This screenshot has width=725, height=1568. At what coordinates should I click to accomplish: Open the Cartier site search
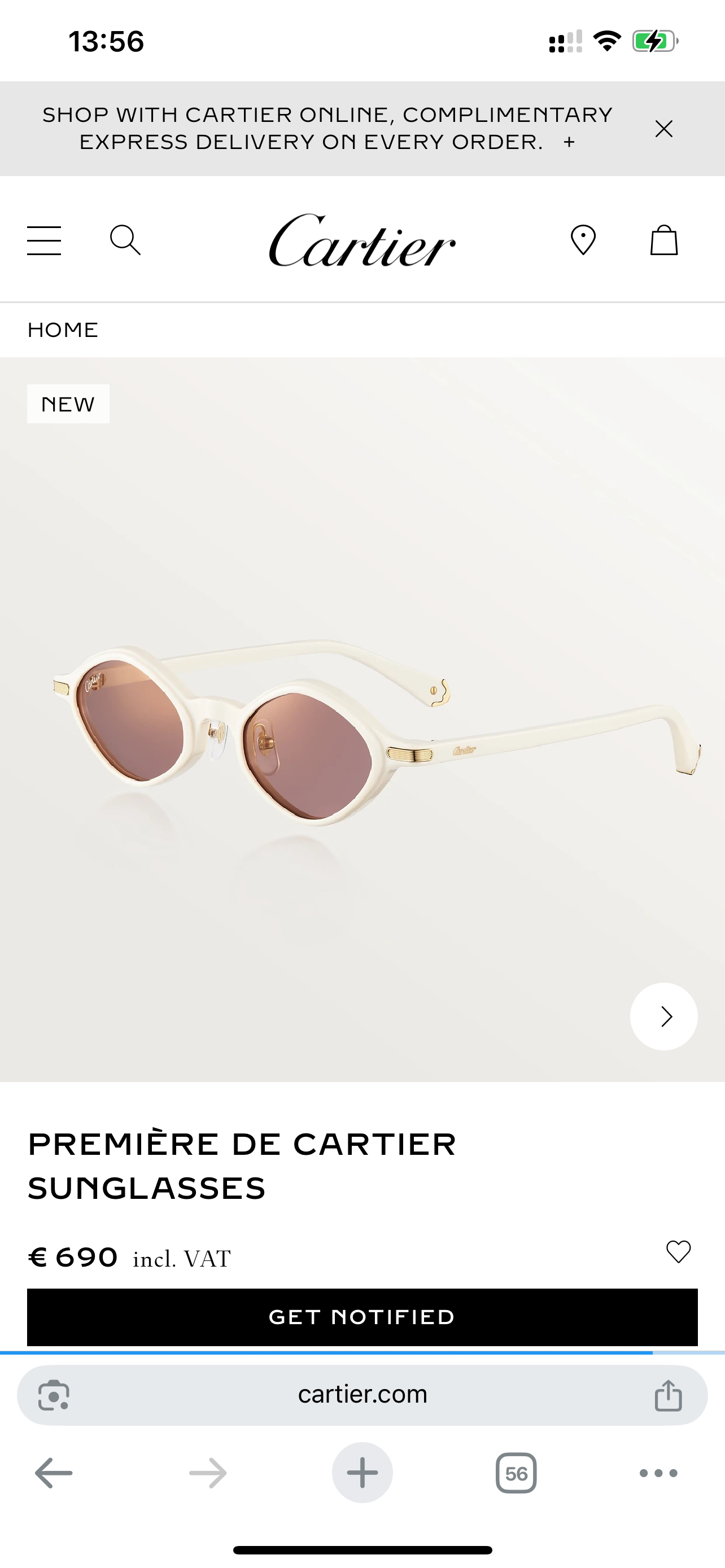(125, 240)
